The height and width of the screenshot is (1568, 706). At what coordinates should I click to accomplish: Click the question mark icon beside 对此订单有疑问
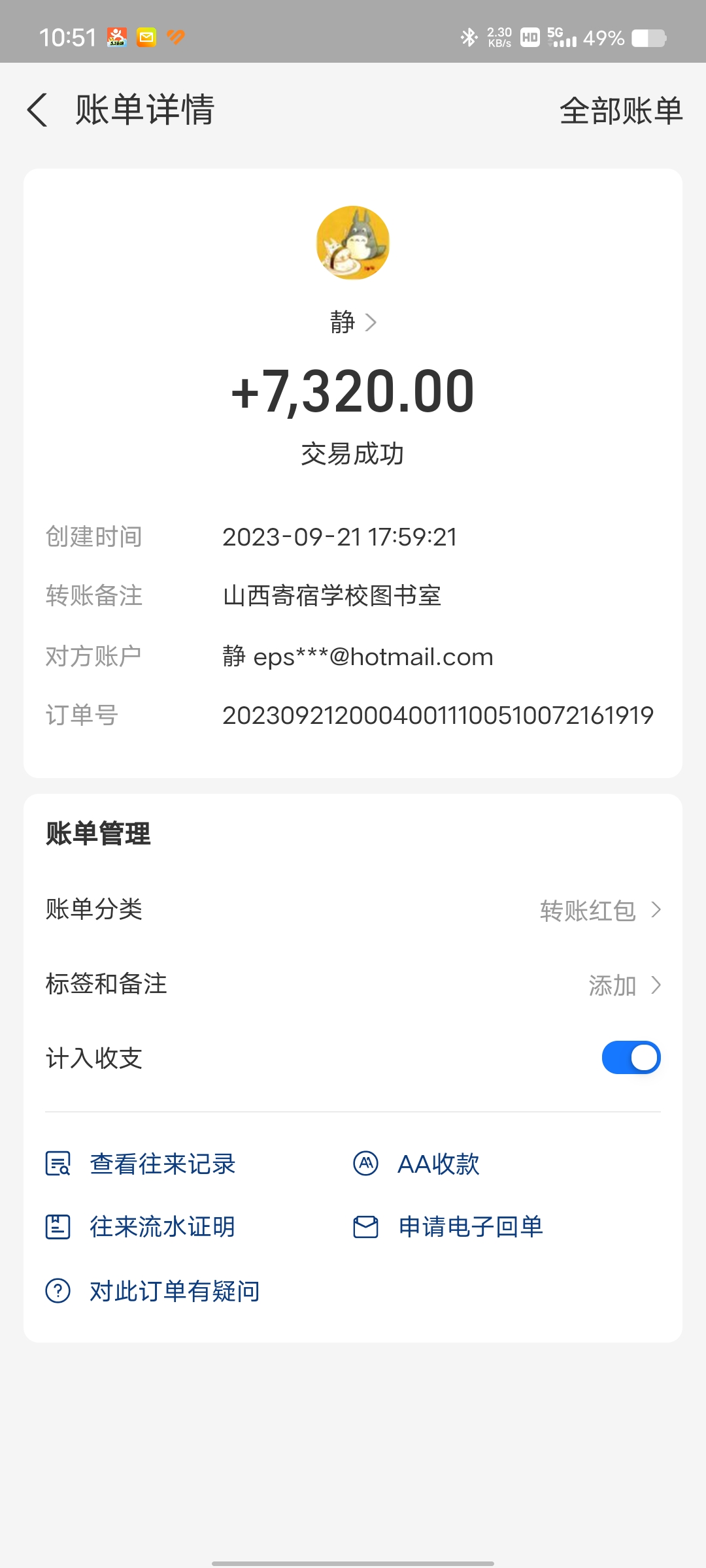point(58,1289)
